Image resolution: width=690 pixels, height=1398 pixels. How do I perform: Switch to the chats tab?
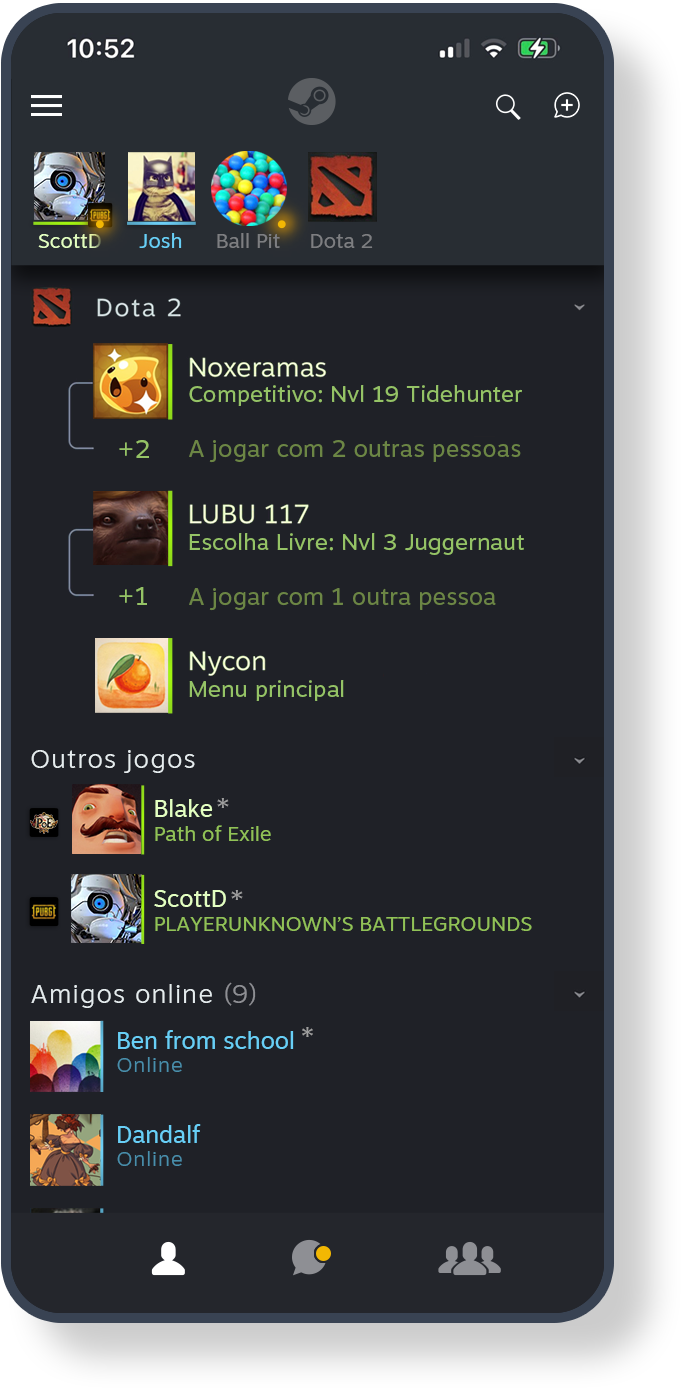click(x=310, y=1258)
